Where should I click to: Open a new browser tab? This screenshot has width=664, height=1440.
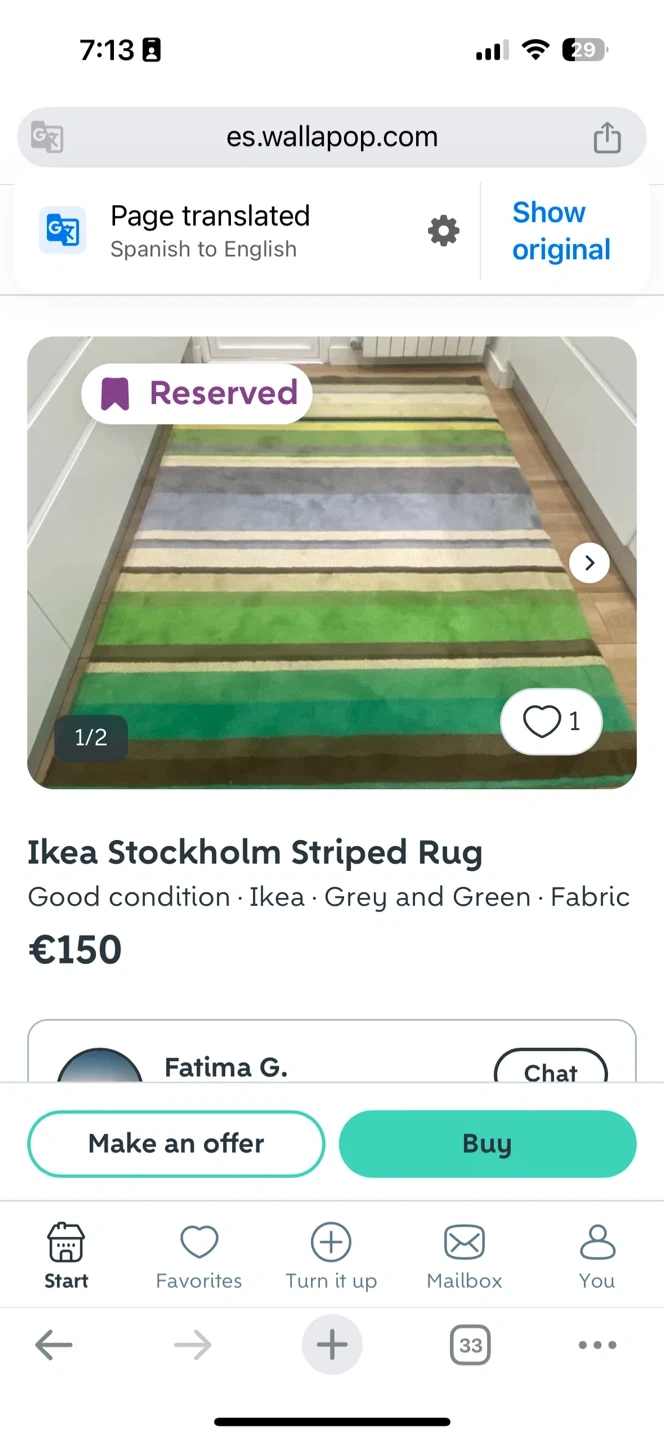point(332,1346)
